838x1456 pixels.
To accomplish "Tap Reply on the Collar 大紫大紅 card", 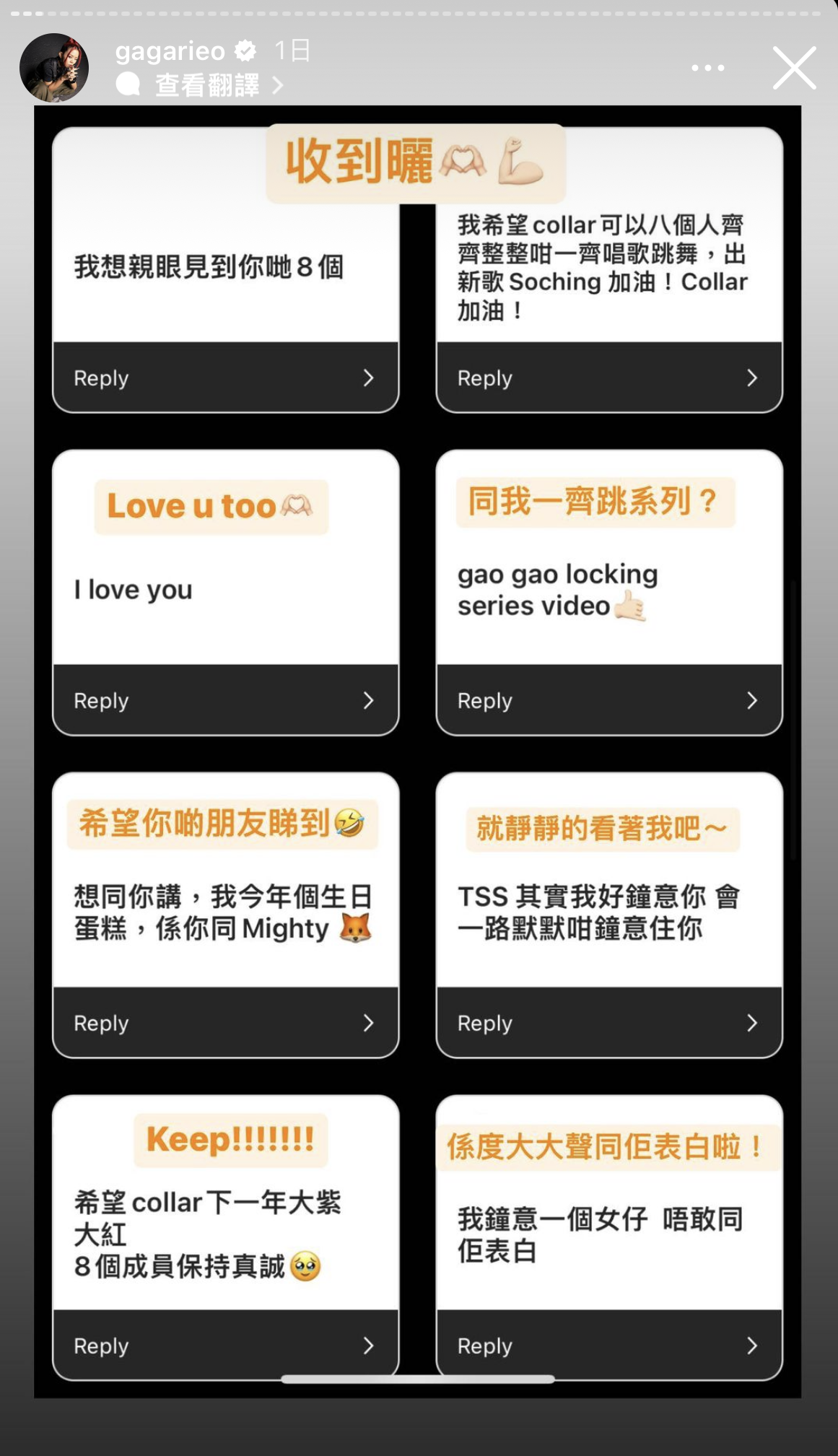I will pyautogui.click(x=101, y=1346).
